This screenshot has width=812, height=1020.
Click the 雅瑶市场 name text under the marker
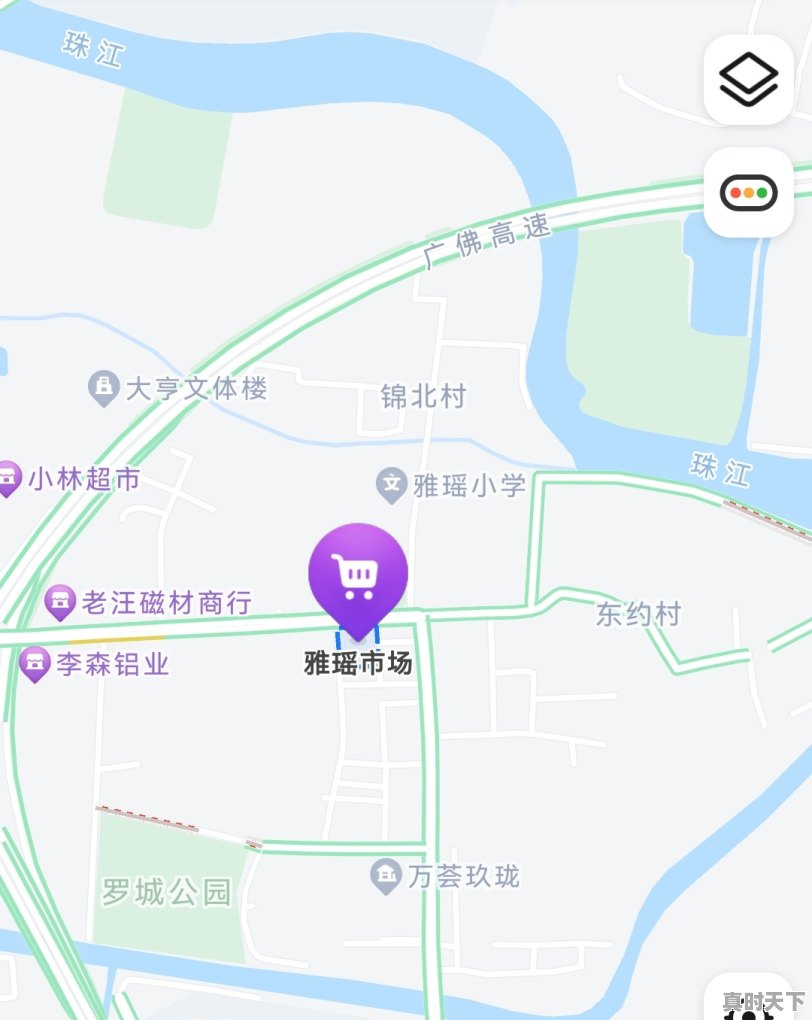pos(358,663)
